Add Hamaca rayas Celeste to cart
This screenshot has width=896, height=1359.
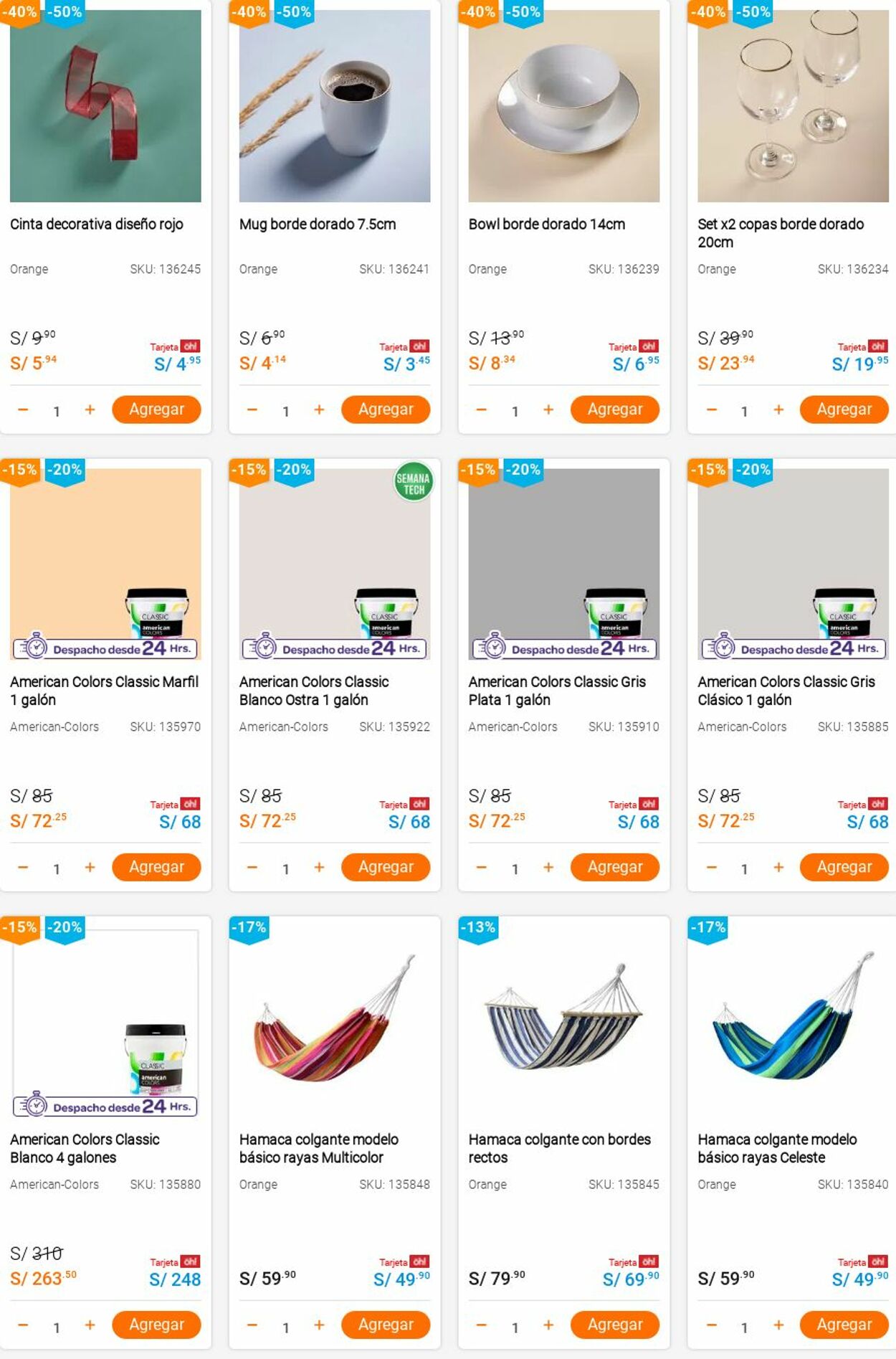tap(844, 1325)
